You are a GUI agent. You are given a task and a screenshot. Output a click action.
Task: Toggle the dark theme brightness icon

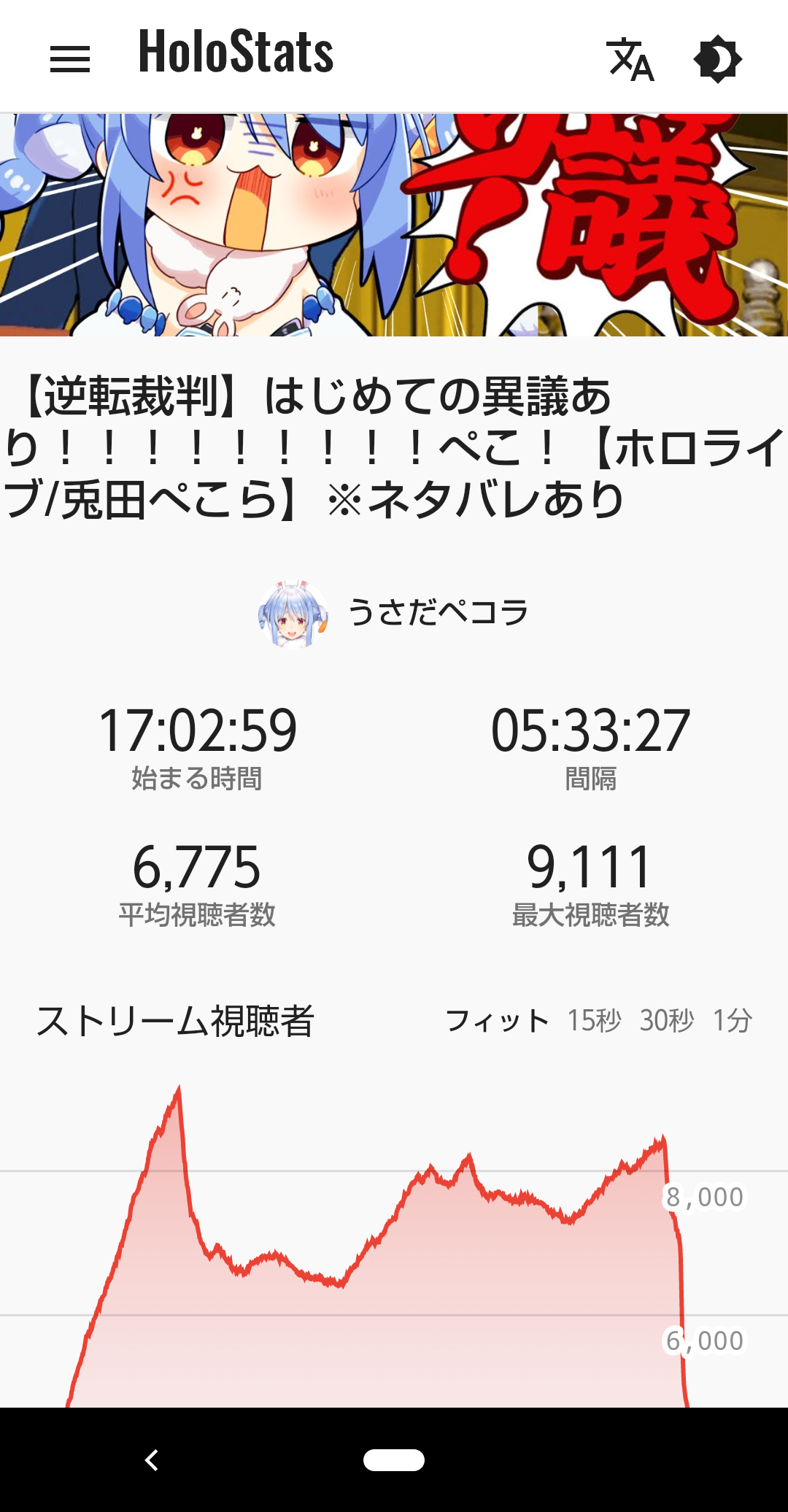click(718, 59)
